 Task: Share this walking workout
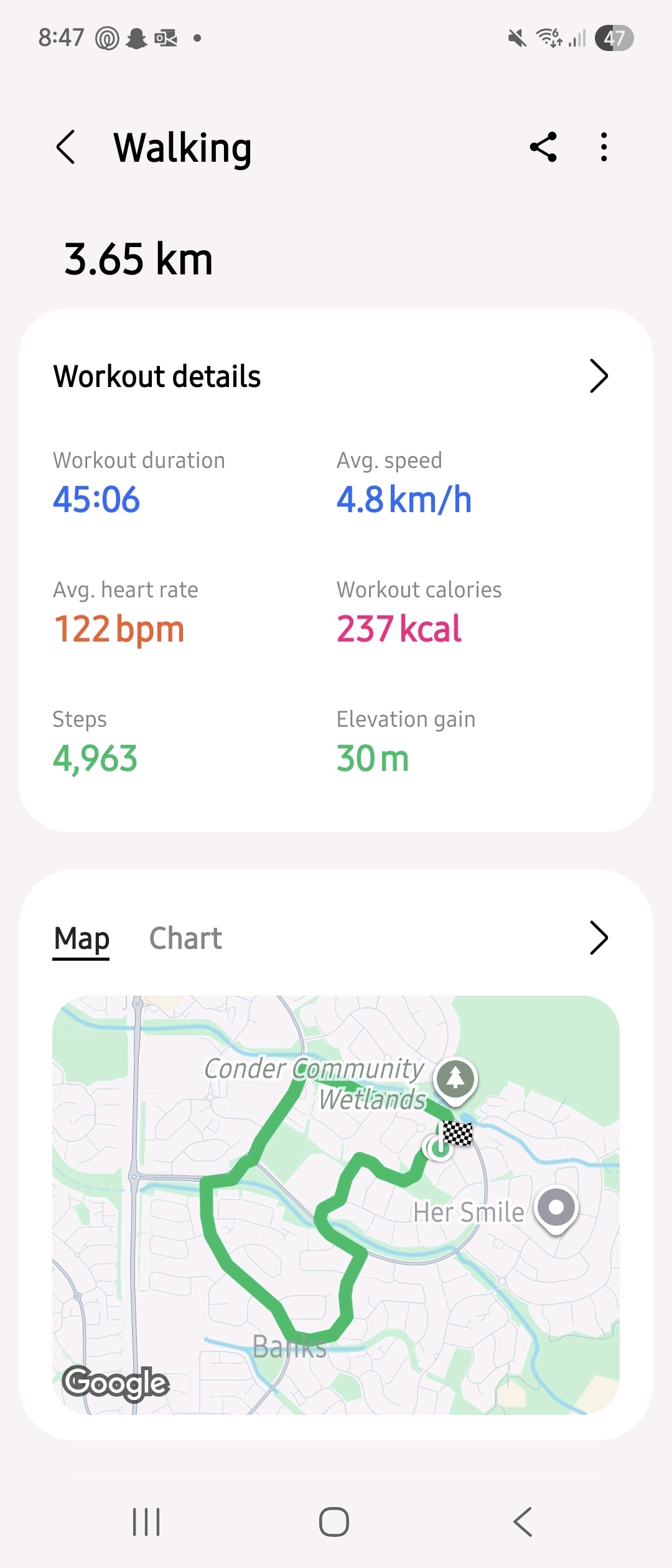click(543, 147)
